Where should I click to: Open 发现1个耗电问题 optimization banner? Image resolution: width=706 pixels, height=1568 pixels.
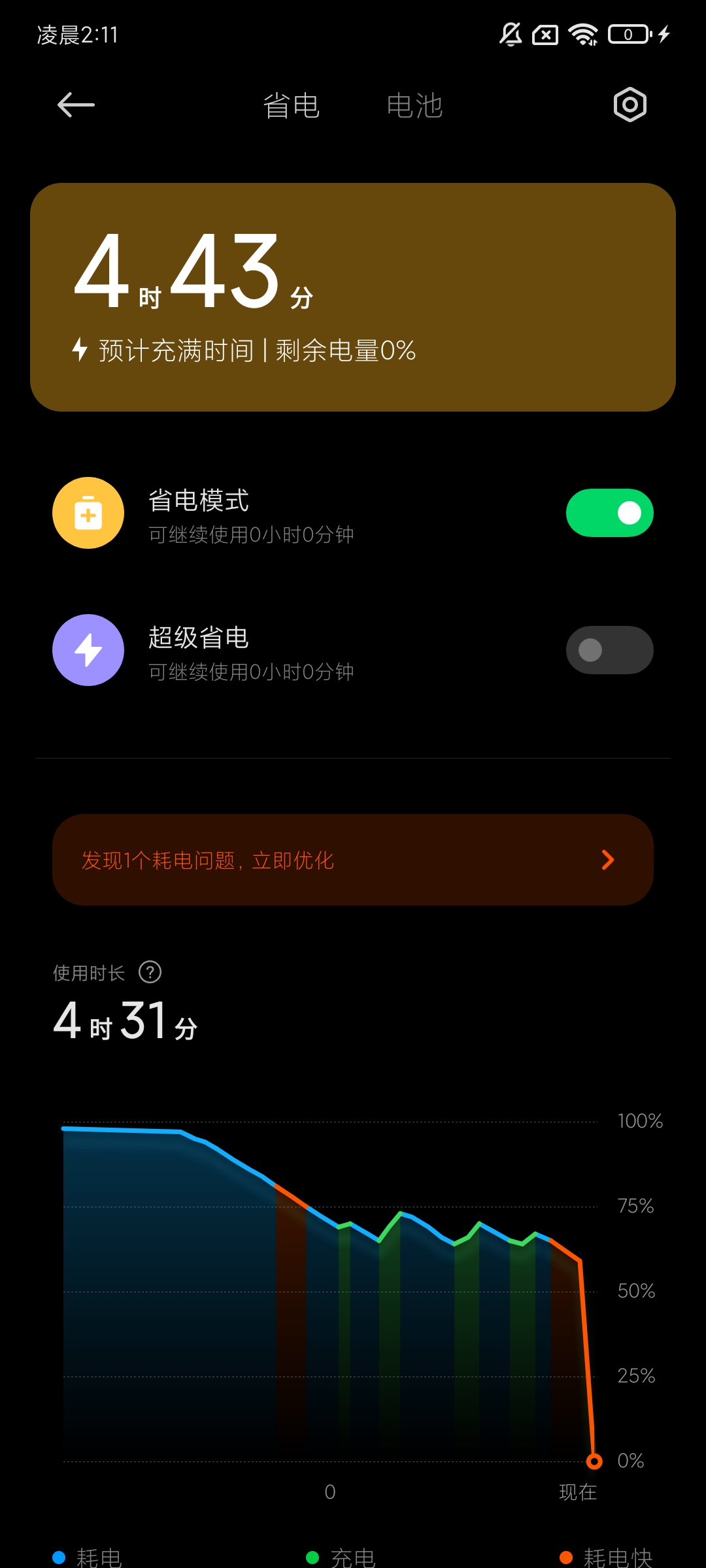353,860
